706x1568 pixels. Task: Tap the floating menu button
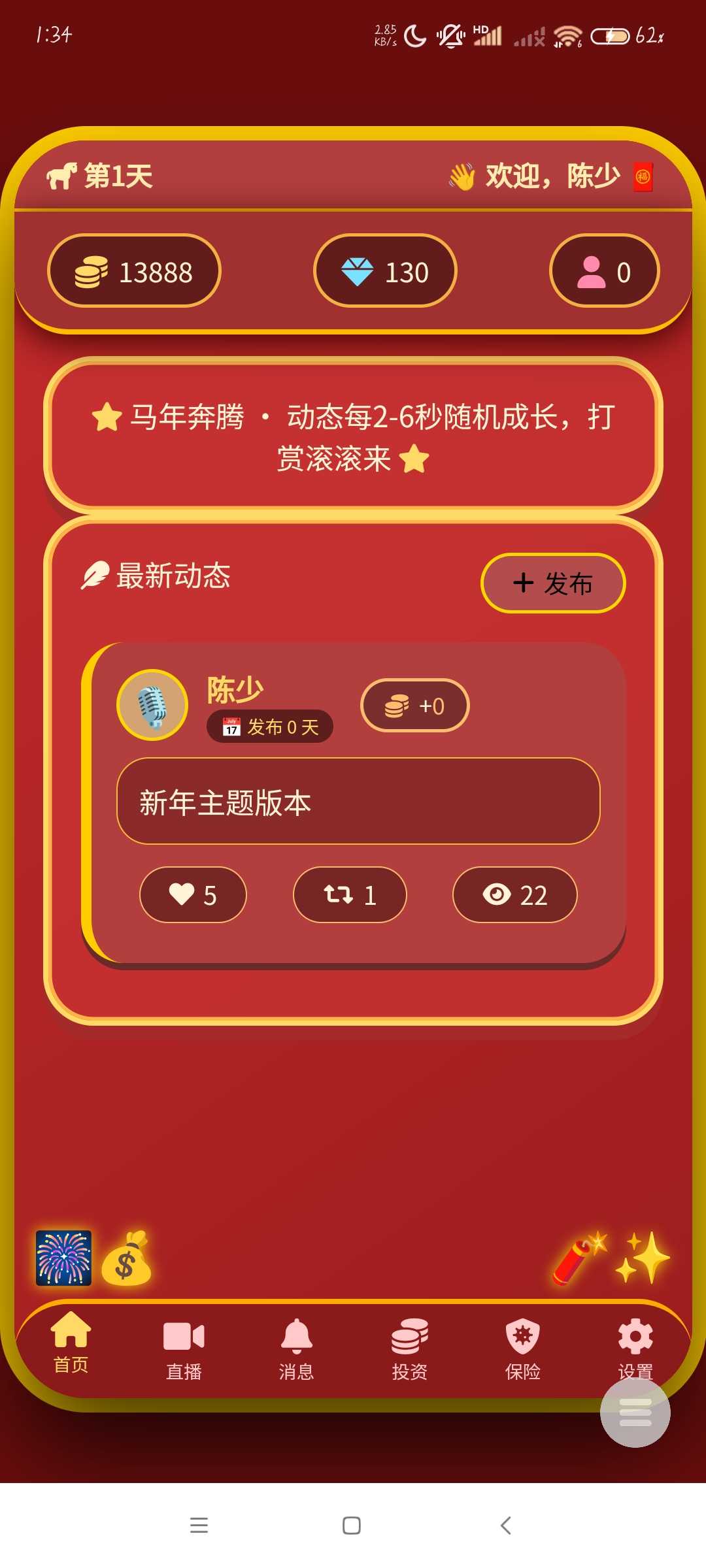635,1413
